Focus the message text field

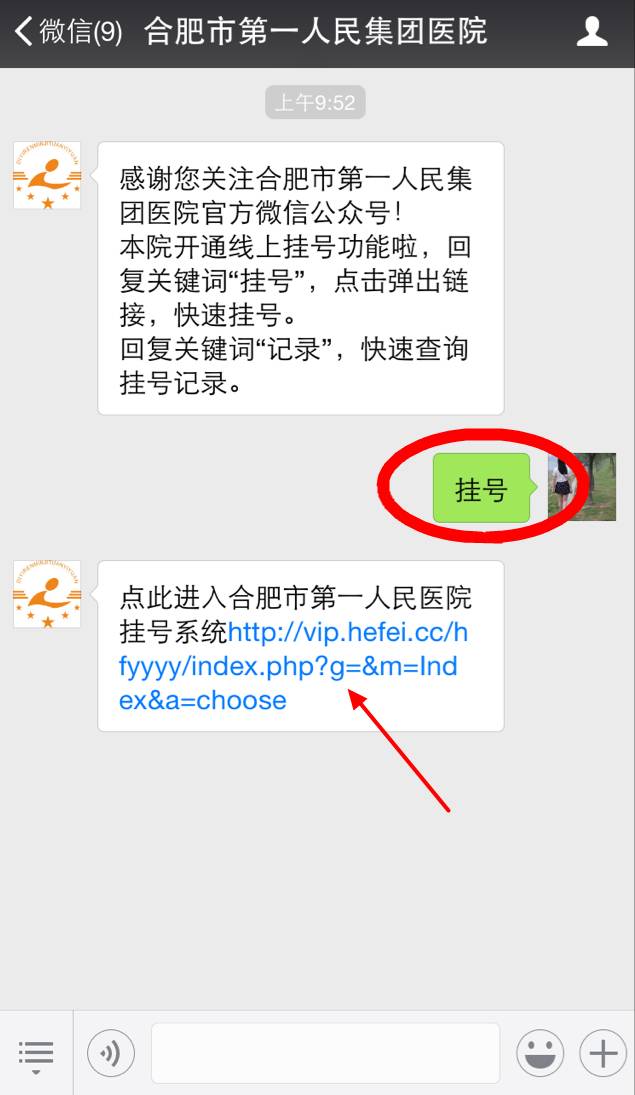pos(325,1053)
